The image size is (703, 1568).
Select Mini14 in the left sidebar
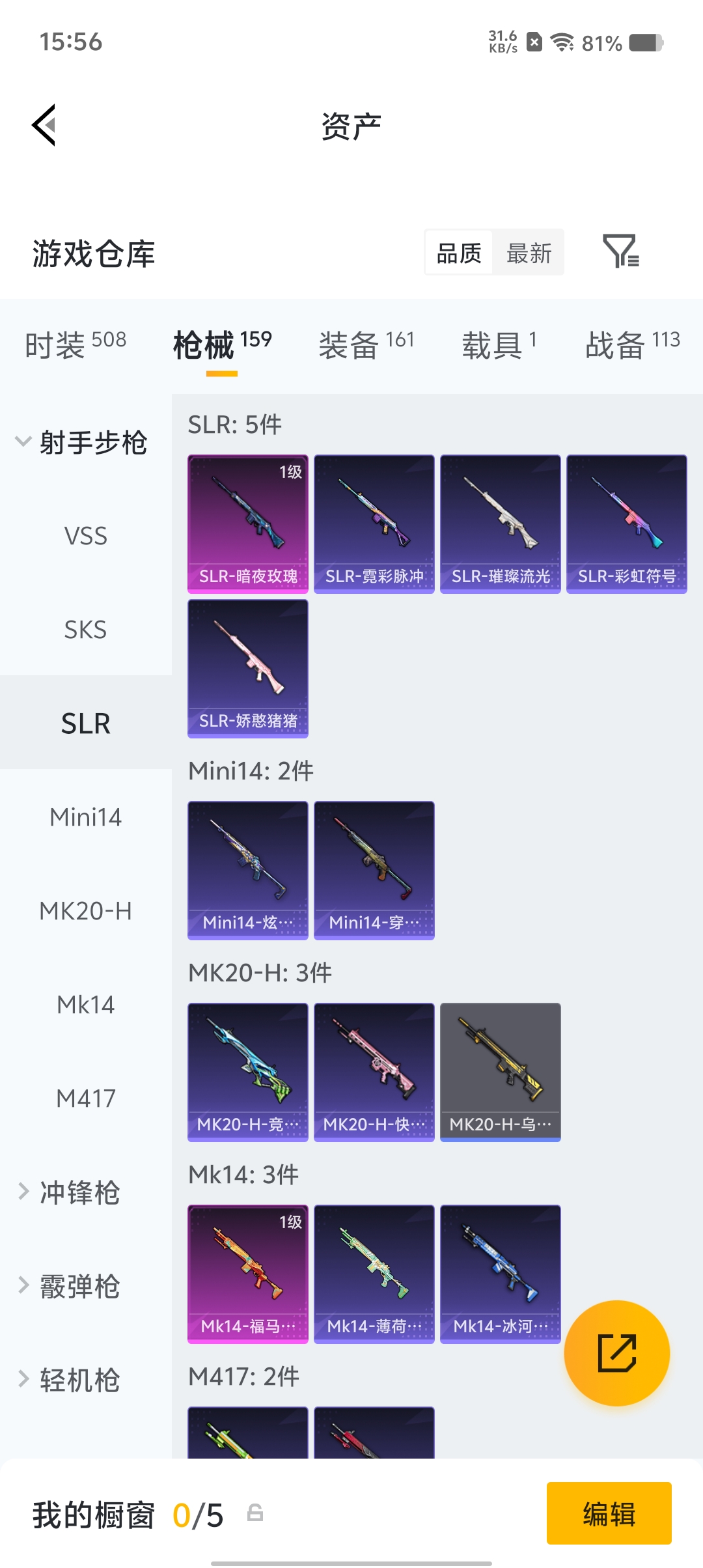(x=85, y=817)
